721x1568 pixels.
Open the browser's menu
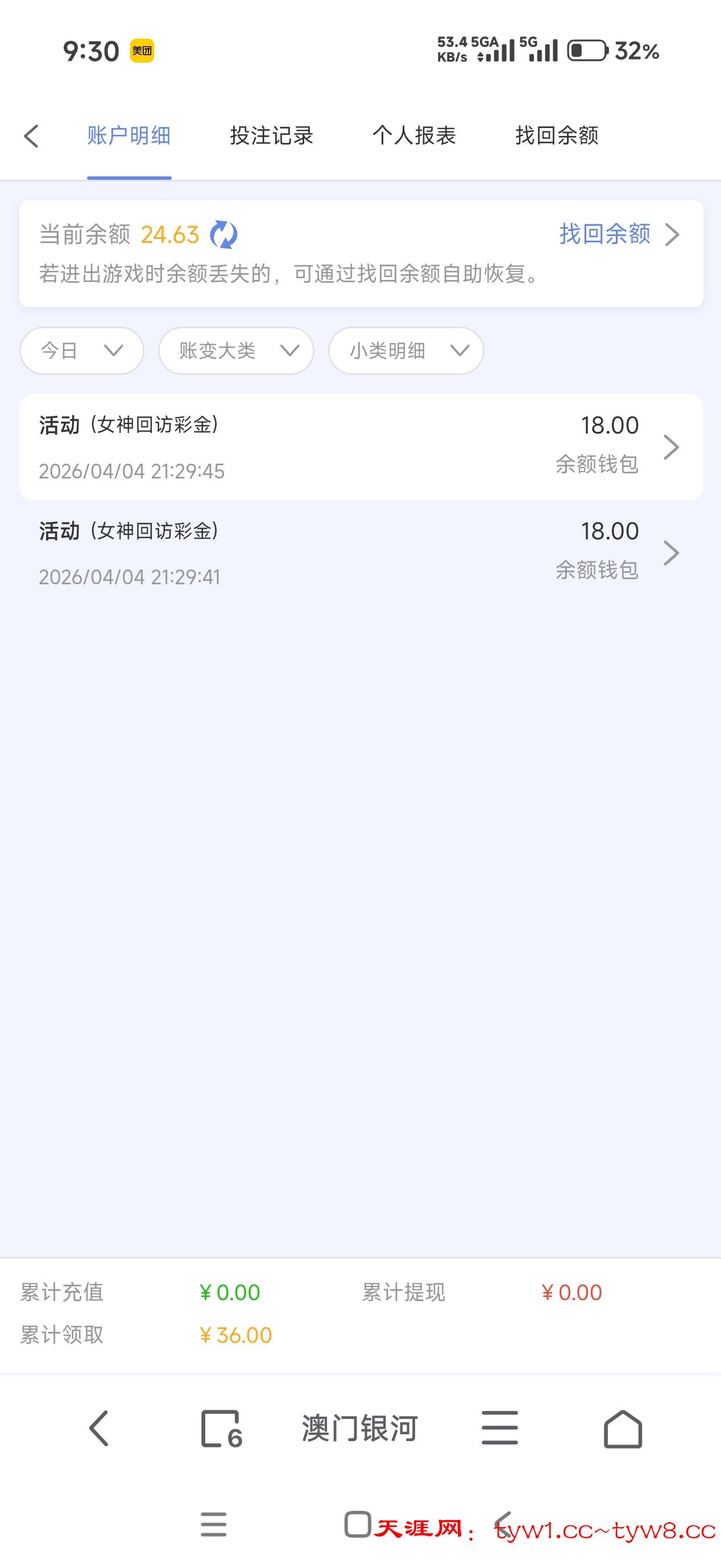[x=500, y=1428]
